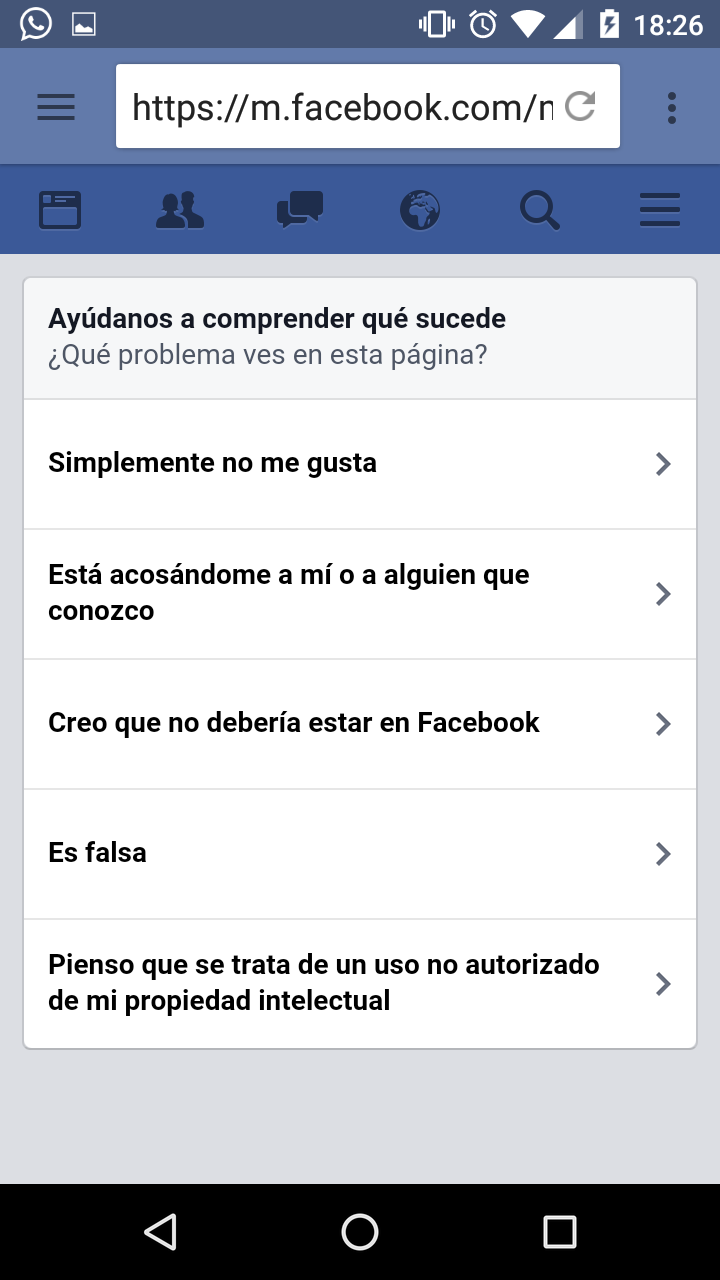Tap the URL address bar
The width and height of the screenshot is (720, 1280).
click(x=342, y=106)
